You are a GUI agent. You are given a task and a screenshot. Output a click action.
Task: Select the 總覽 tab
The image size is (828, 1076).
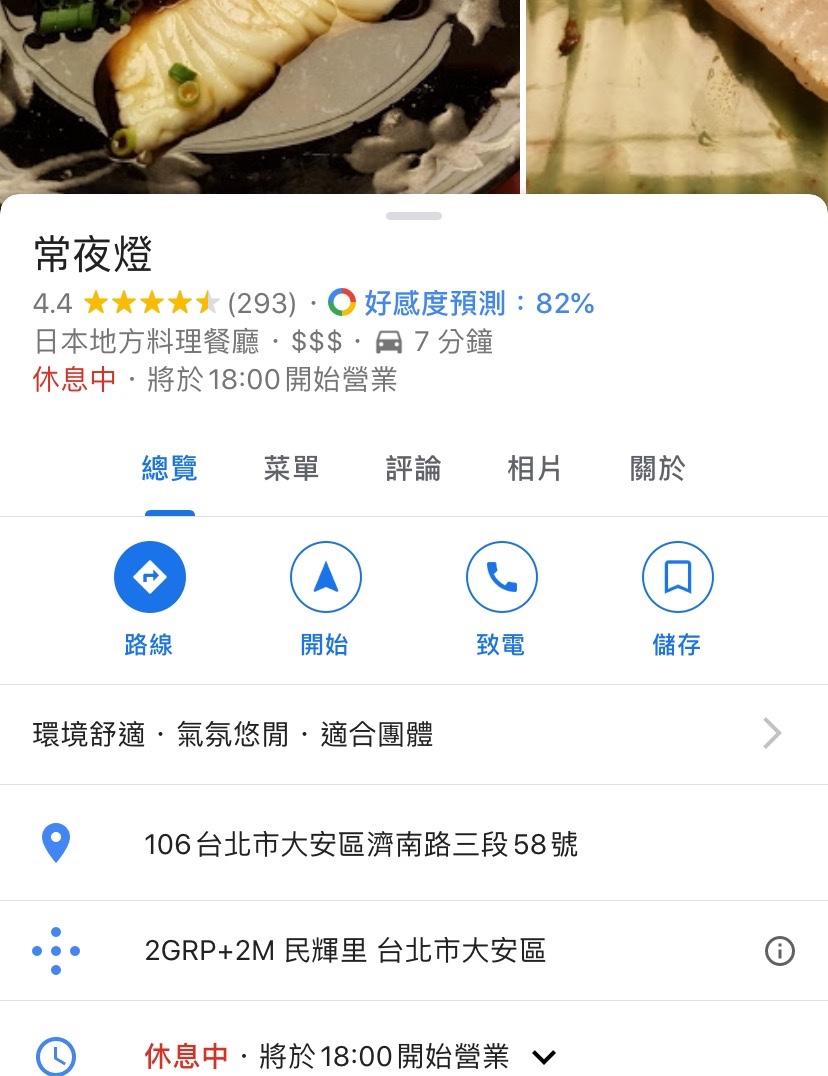[x=170, y=468]
